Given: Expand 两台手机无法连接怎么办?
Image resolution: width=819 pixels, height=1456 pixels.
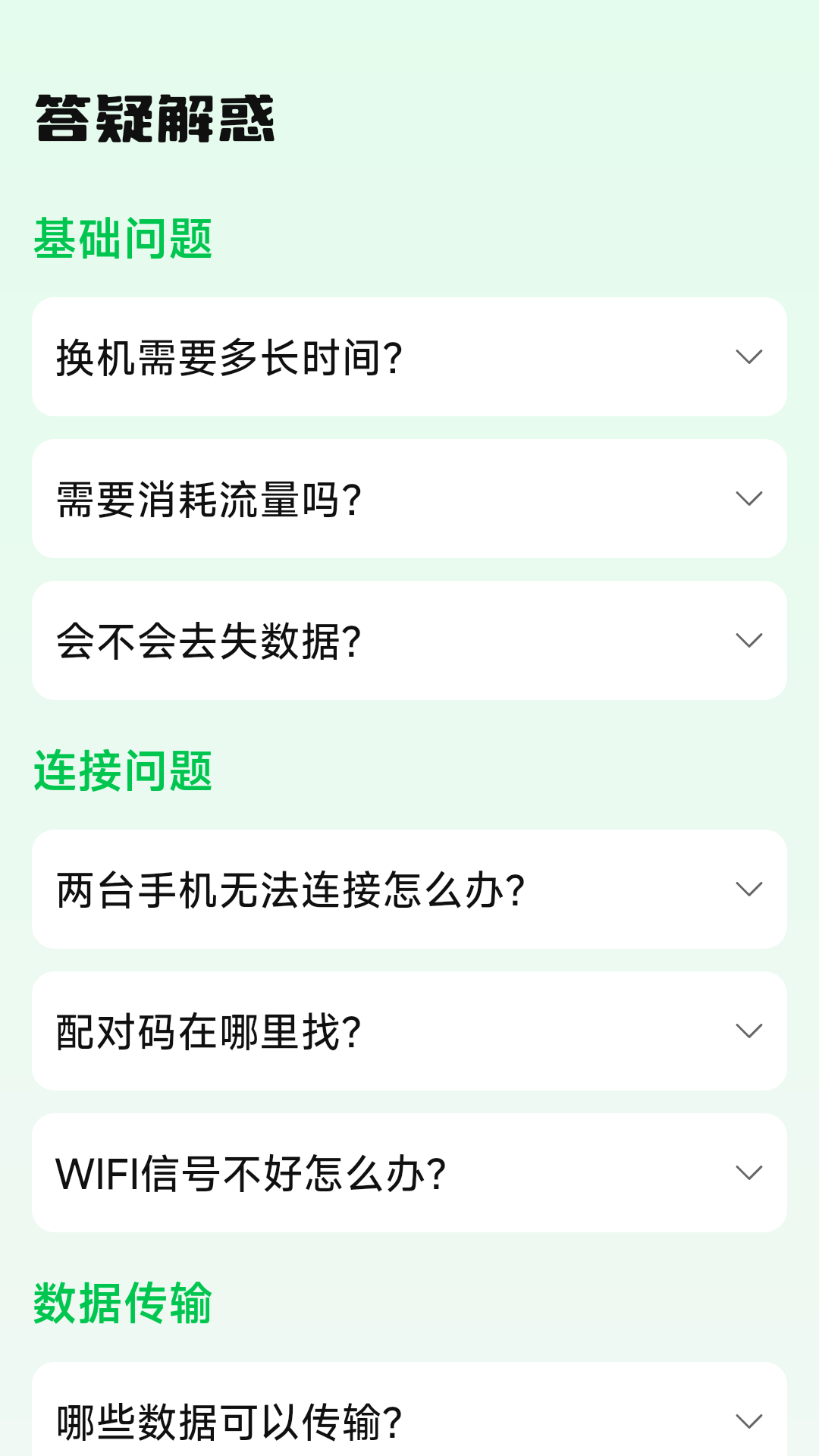Looking at the screenshot, I should click(409, 889).
